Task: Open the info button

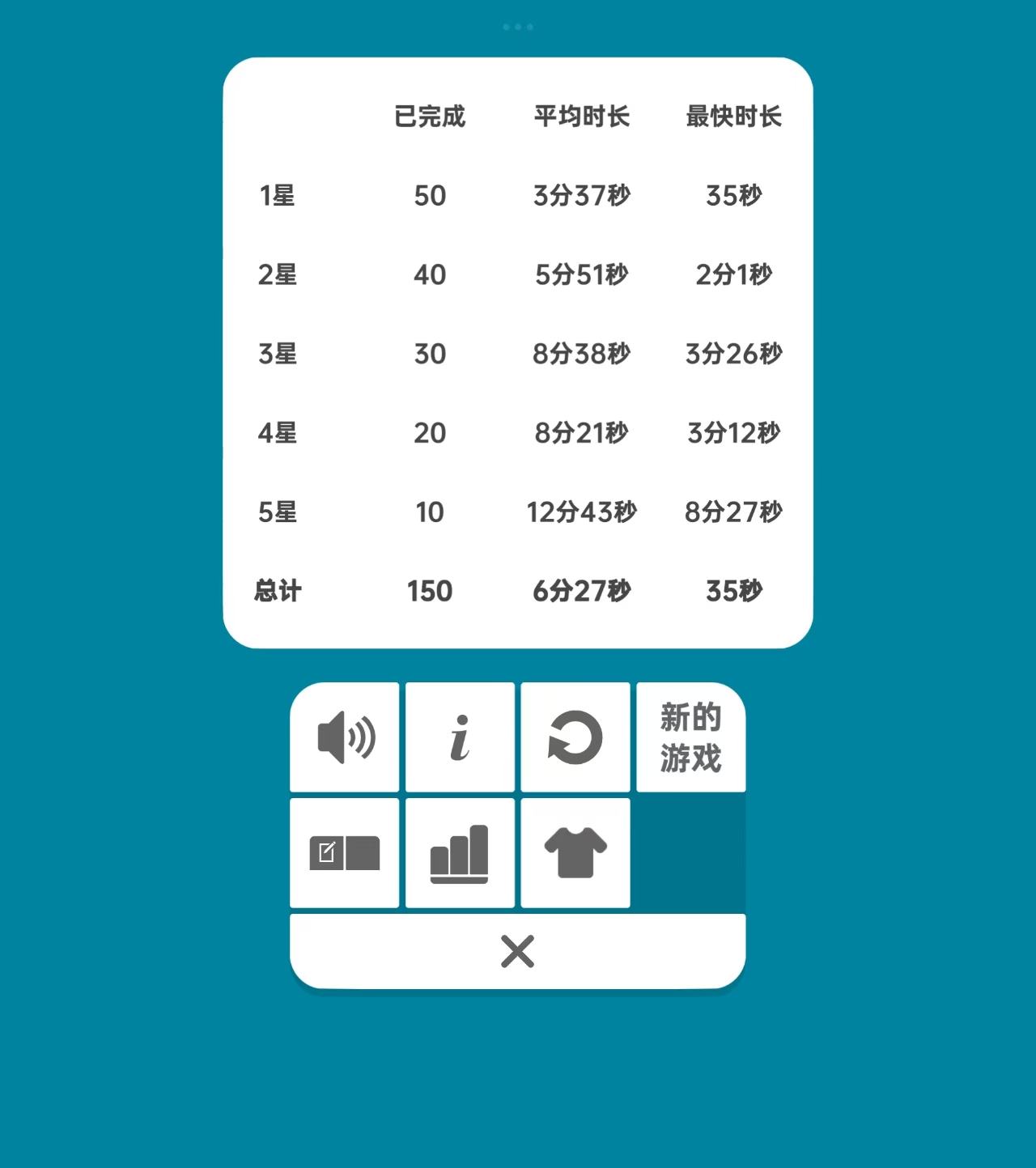Action: (x=460, y=737)
